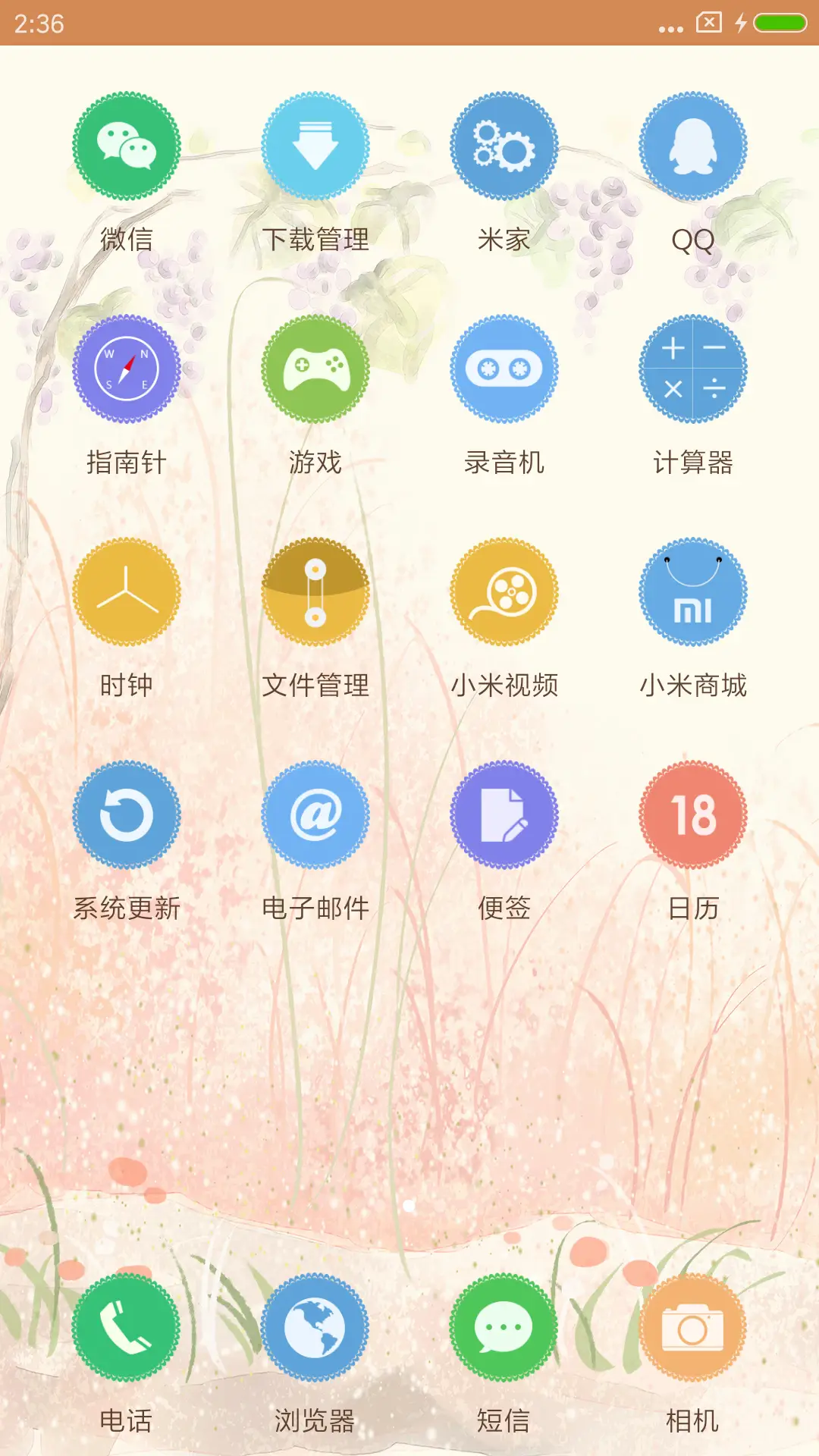Start the QQ messaging app
The width and height of the screenshot is (819, 1456).
[692, 148]
